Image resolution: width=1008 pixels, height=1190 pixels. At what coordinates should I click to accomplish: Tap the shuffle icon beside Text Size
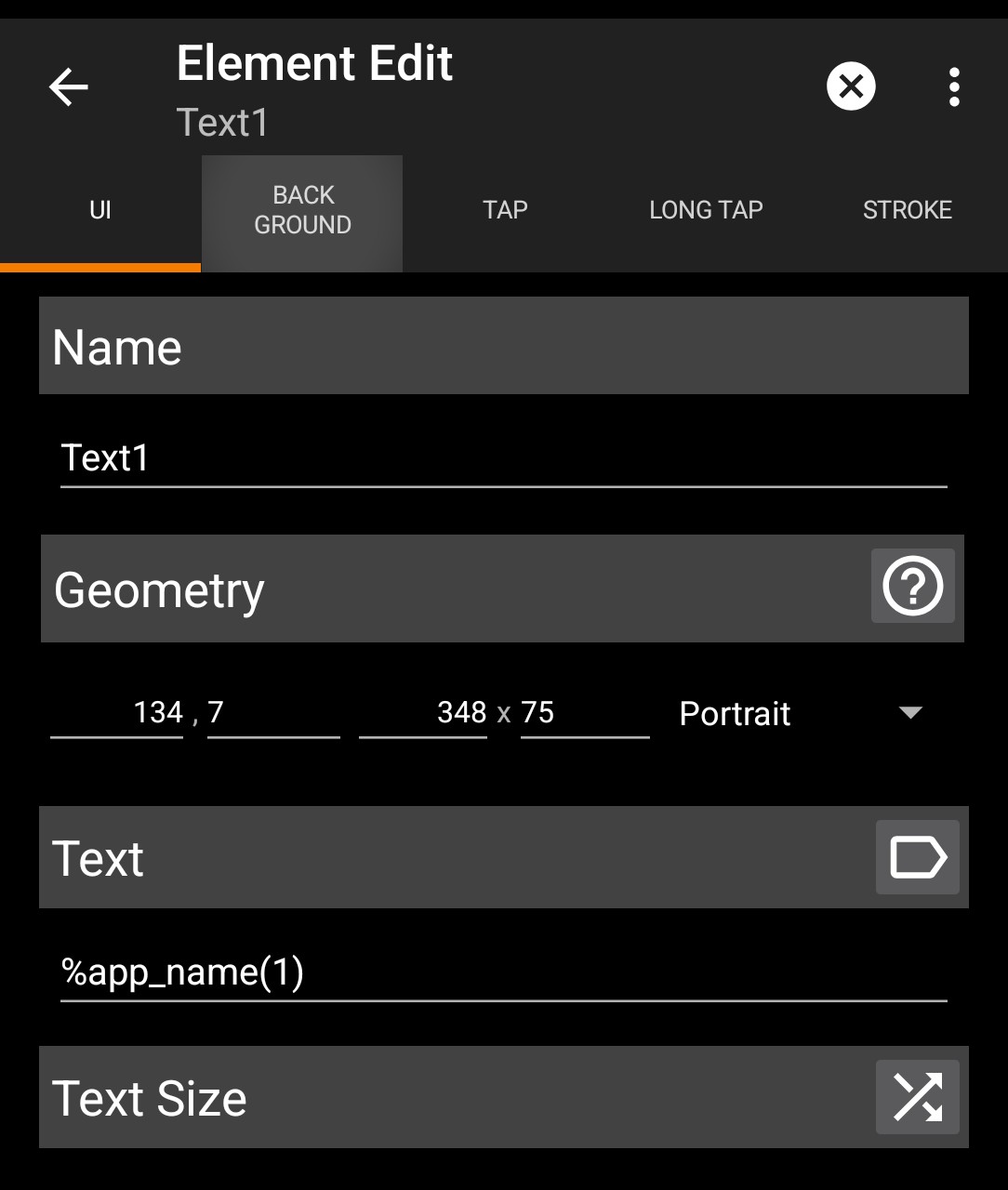(917, 1097)
